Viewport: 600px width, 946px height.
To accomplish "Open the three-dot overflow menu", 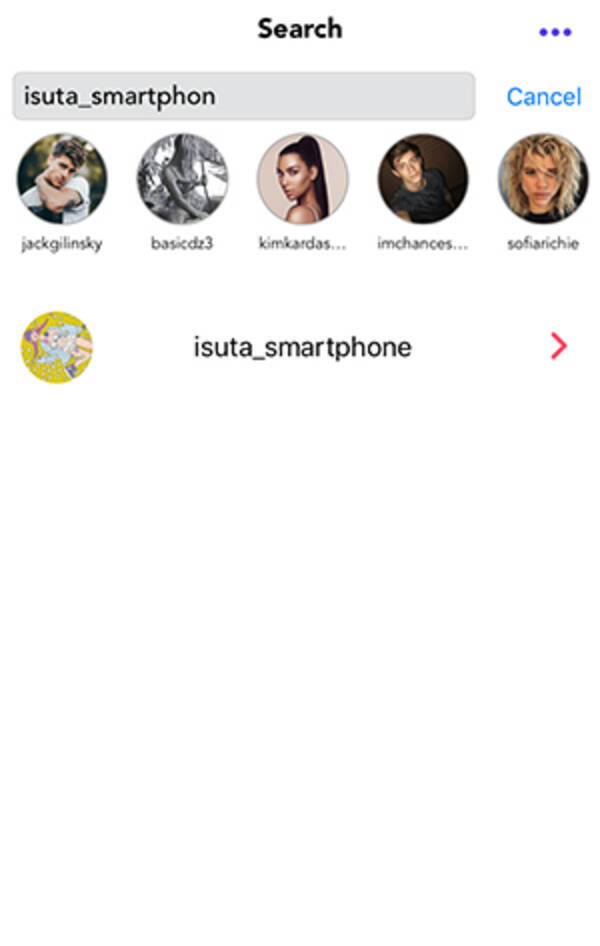I will coord(555,32).
